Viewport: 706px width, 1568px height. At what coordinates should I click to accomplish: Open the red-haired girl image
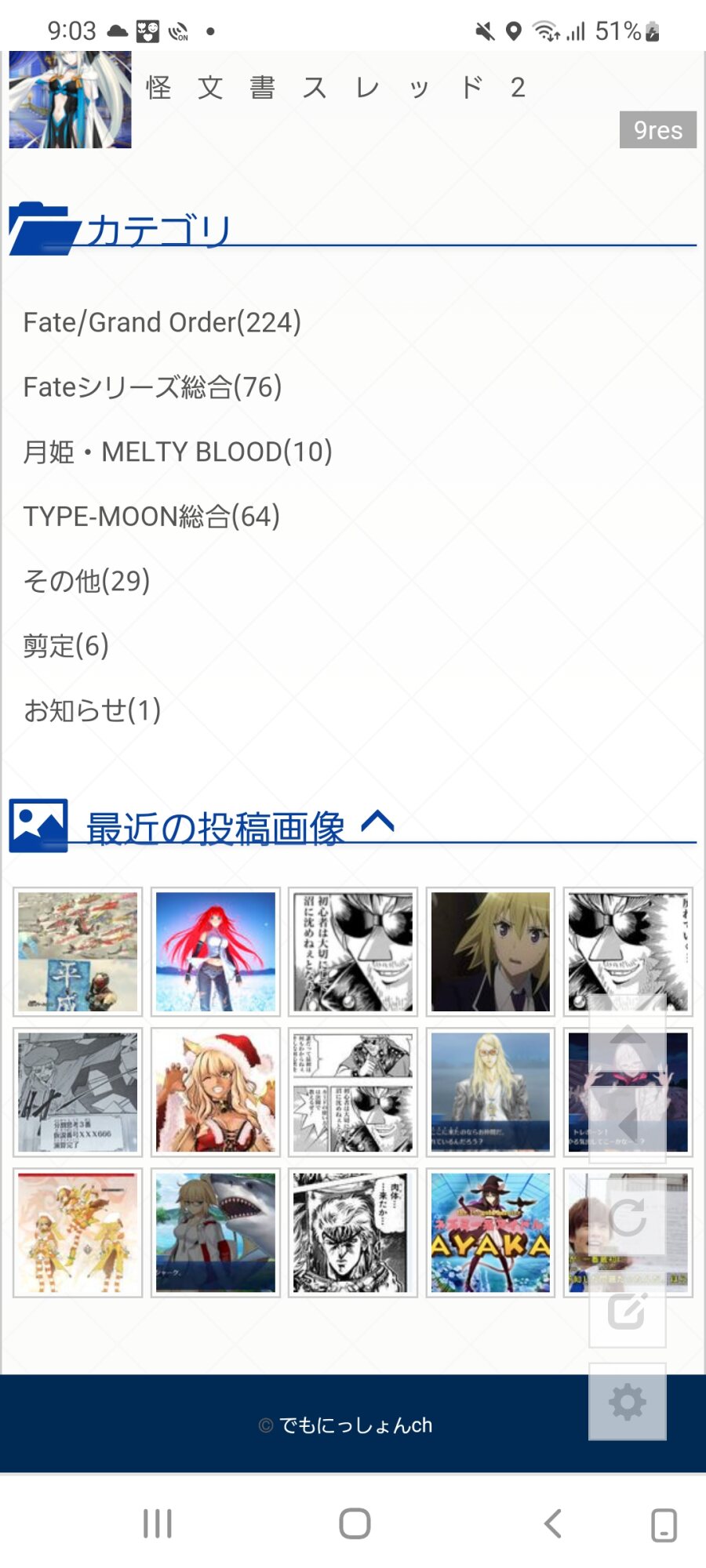point(216,951)
